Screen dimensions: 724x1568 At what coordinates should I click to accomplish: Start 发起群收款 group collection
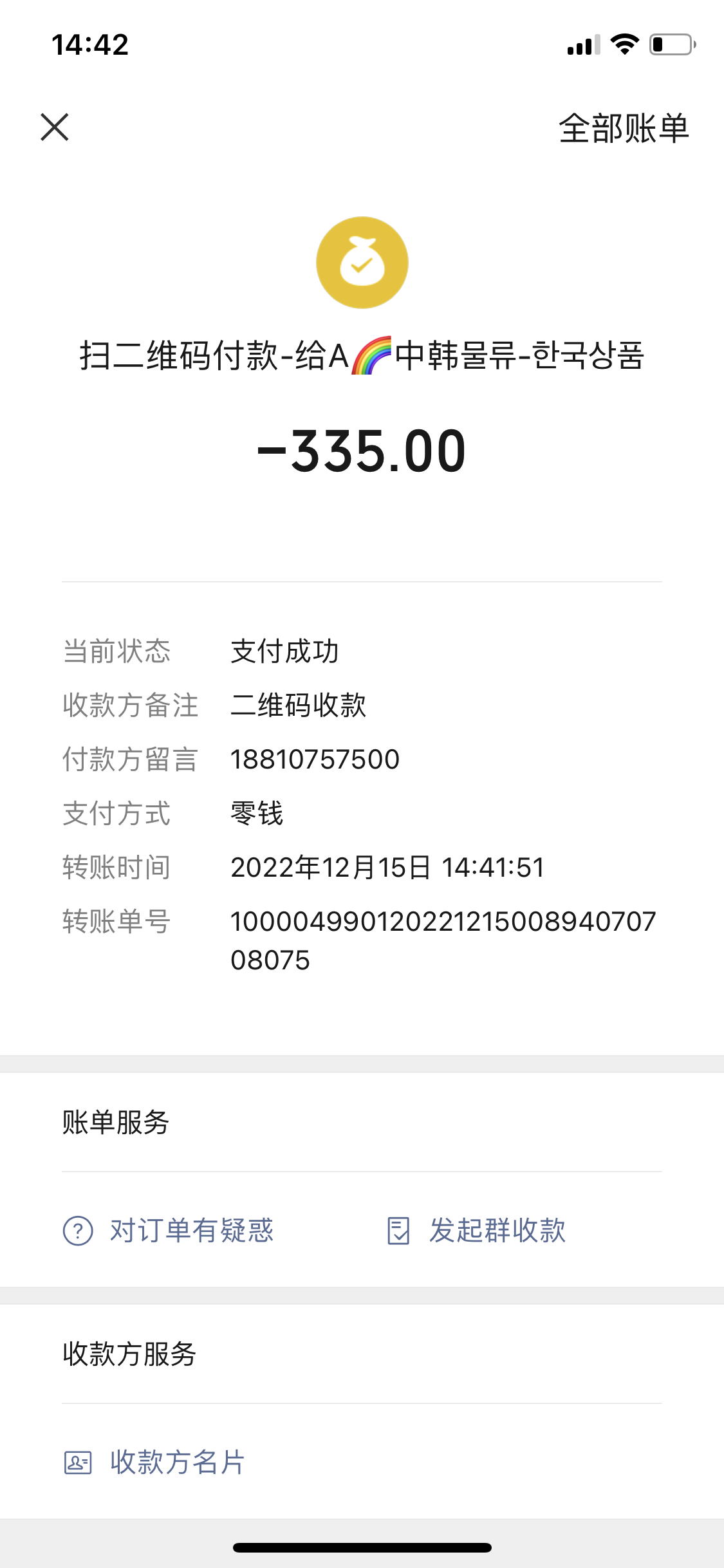[476, 1231]
